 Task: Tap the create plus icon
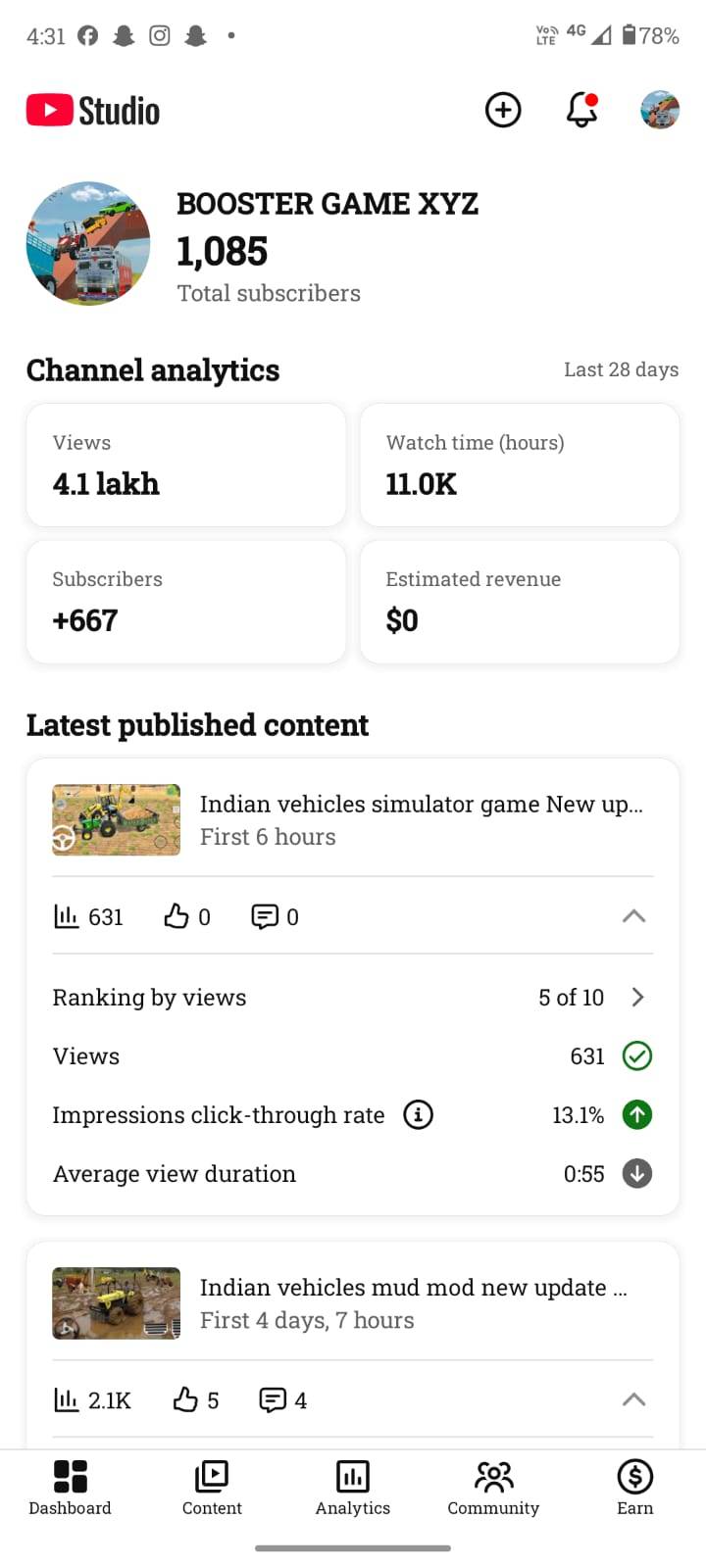[x=503, y=110]
